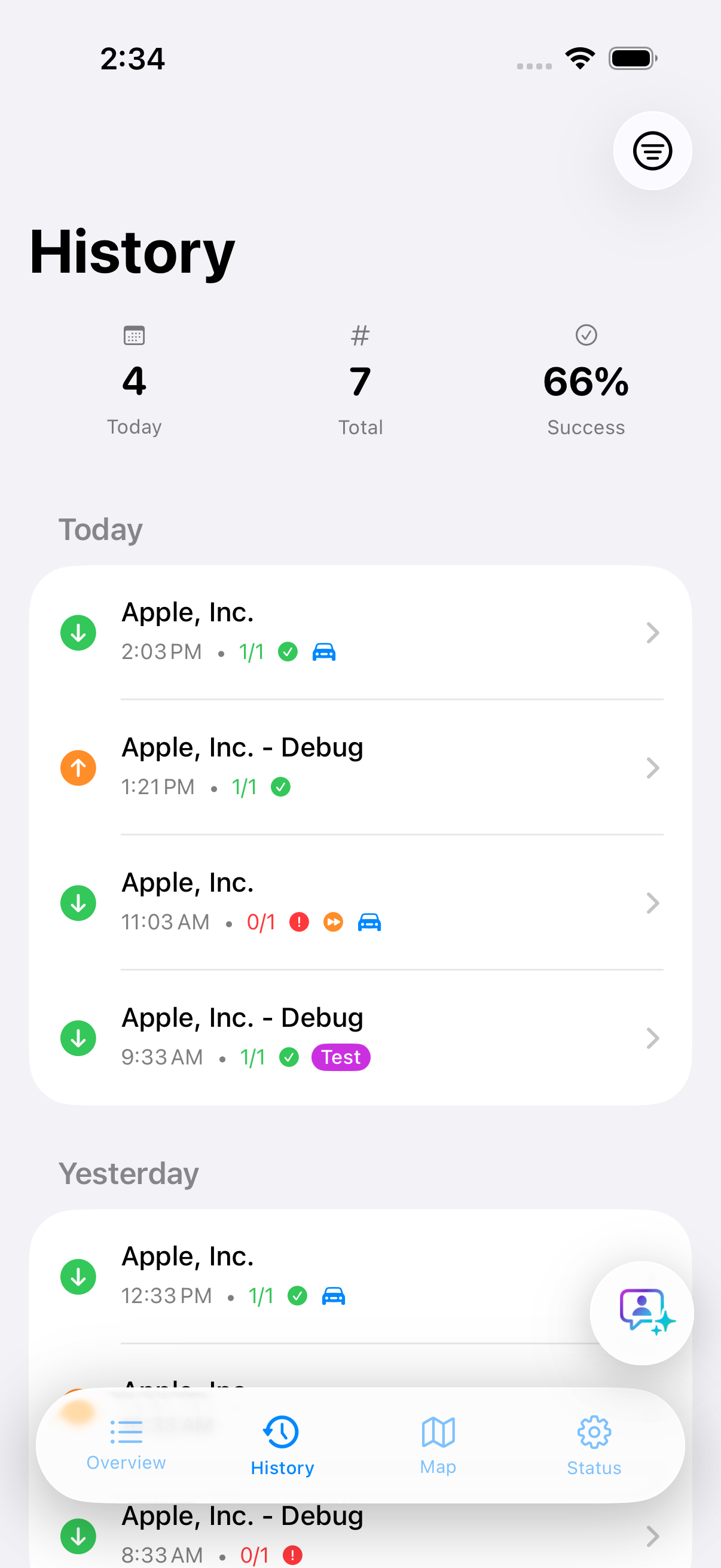Tap the red error badge on the 11:03 AM entry
The image size is (721, 1568).
coord(299,922)
